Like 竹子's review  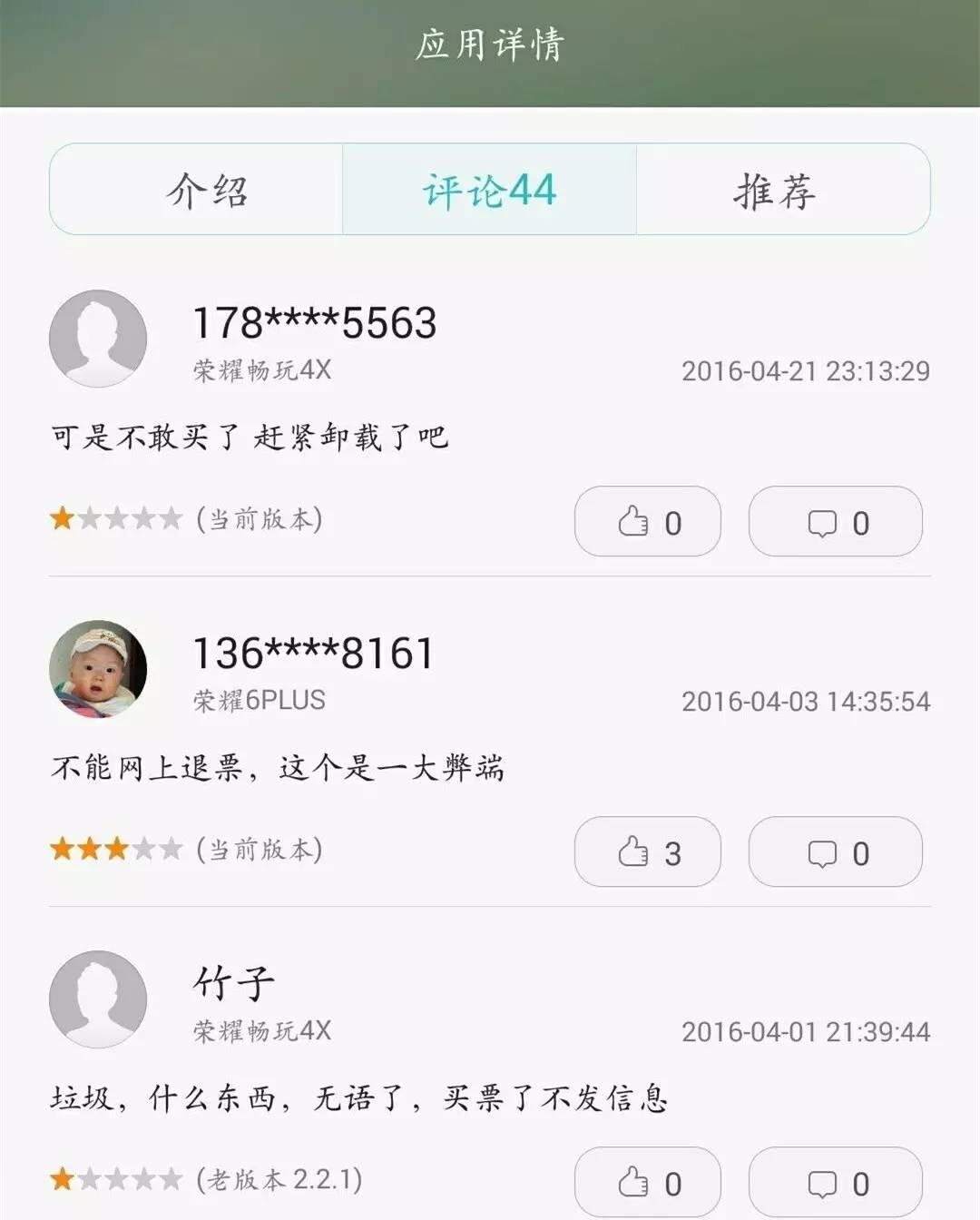pyautogui.click(x=648, y=1182)
